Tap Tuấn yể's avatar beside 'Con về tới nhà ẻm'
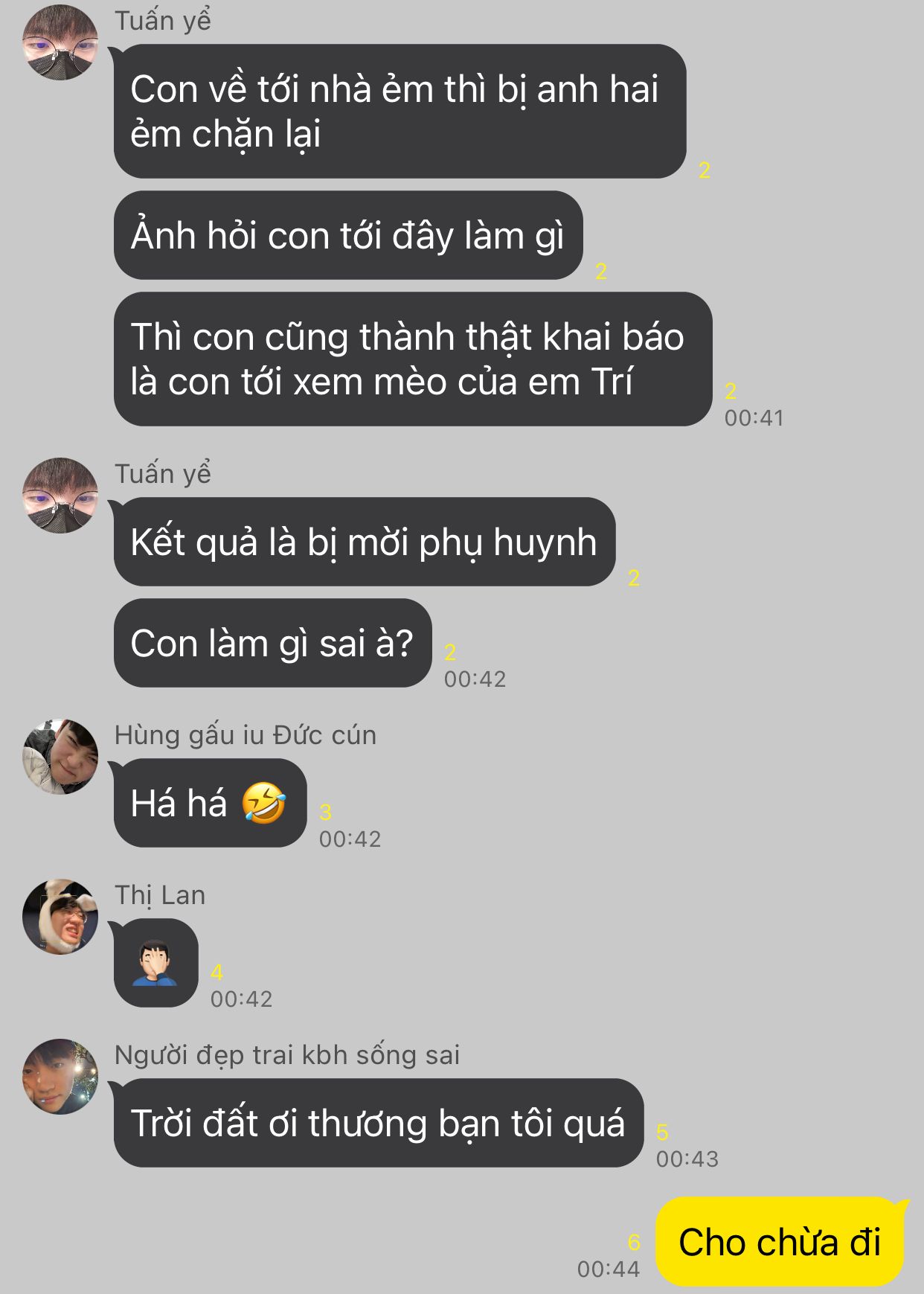This screenshot has width=924, height=1294. 60,42
